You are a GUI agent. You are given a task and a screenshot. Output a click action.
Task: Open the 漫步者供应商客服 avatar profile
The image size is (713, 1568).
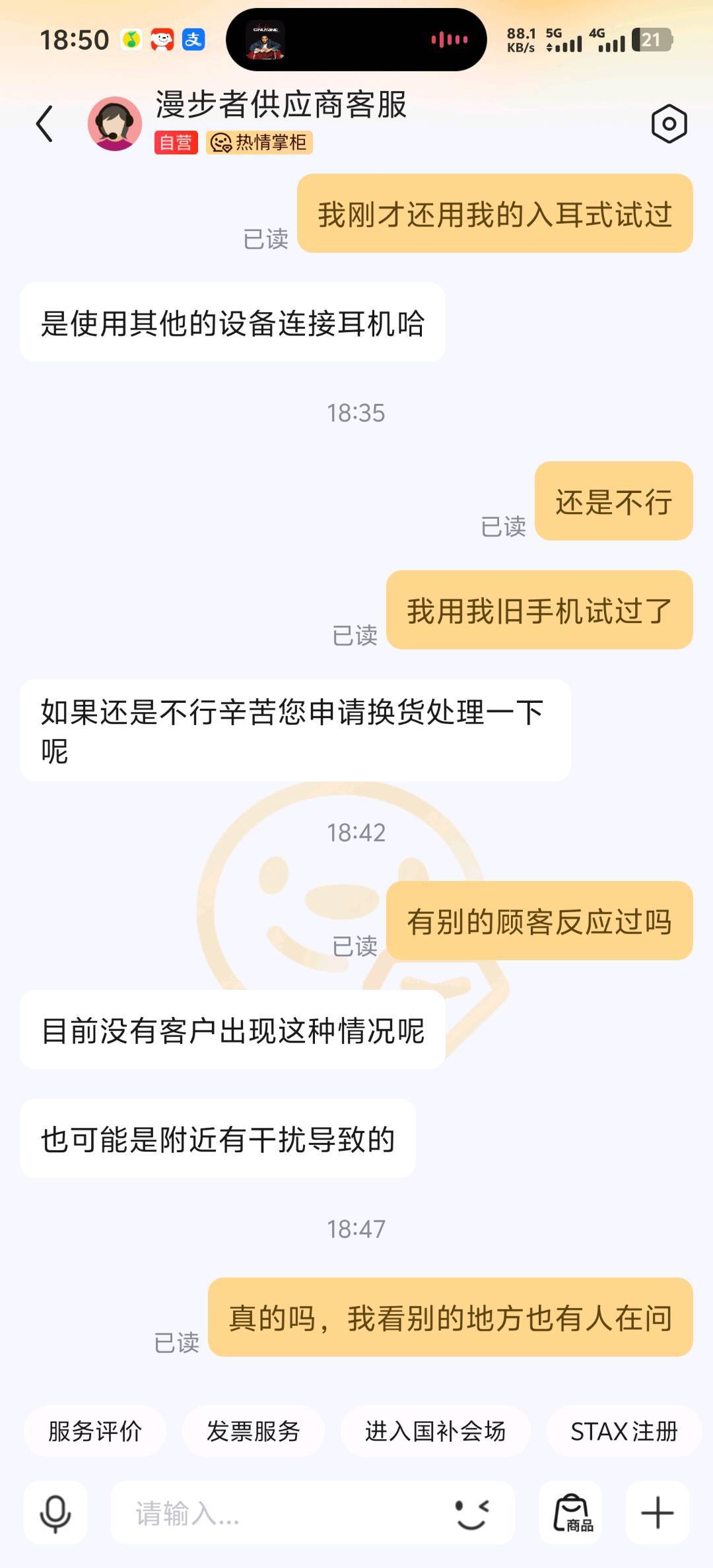[x=115, y=123]
